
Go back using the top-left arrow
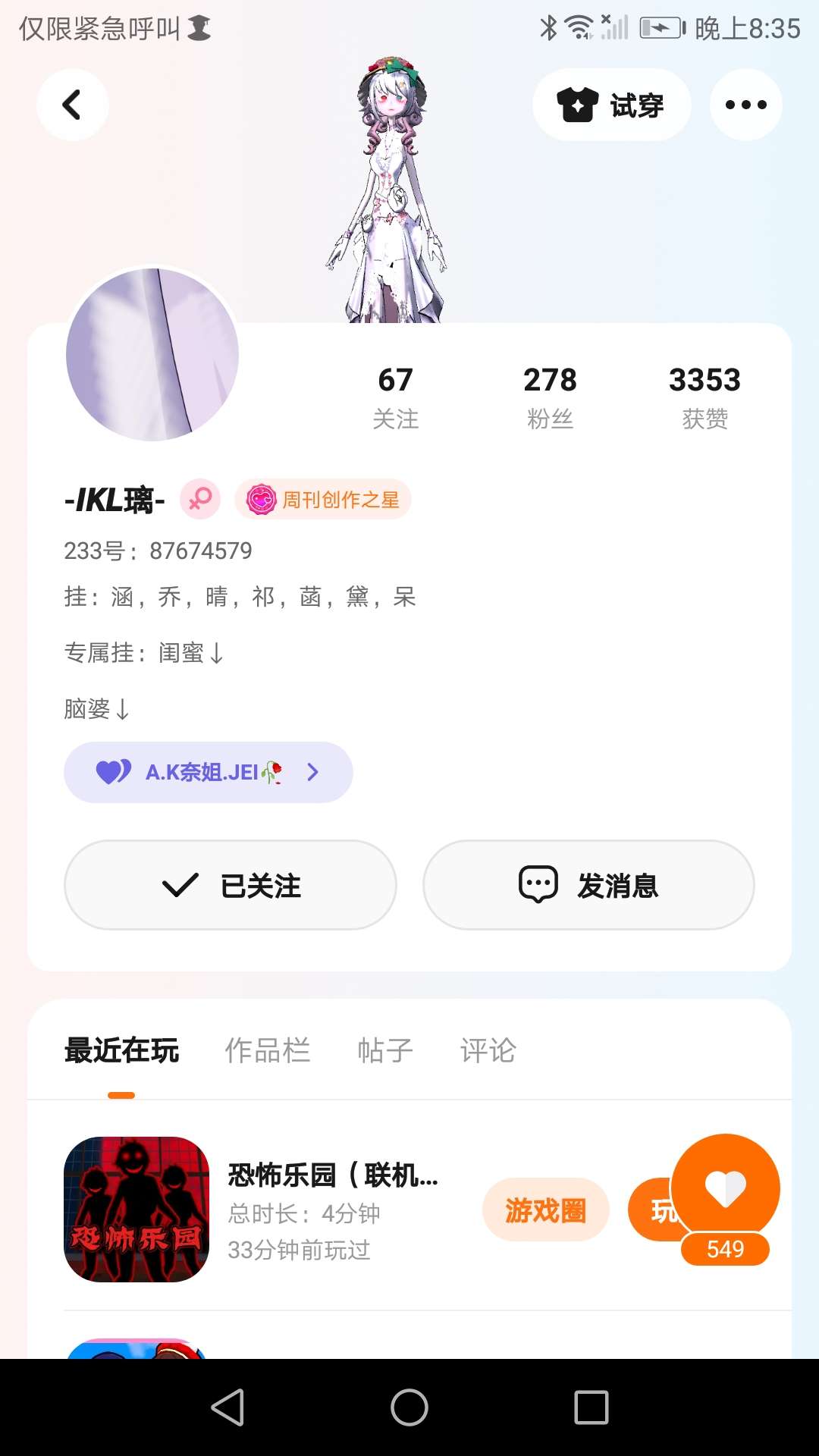pos(72,105)
